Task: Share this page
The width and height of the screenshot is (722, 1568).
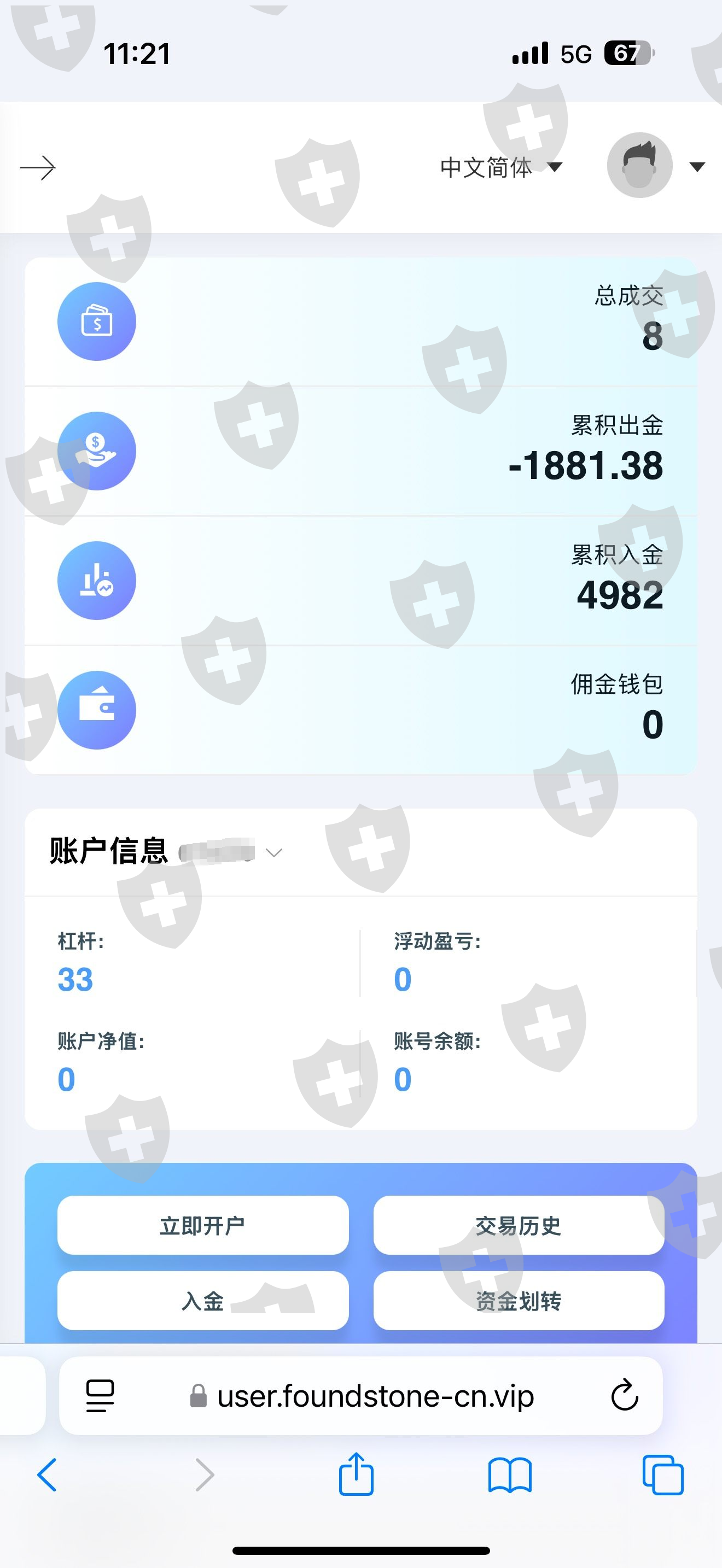Action: click(x=356, y=1473)
